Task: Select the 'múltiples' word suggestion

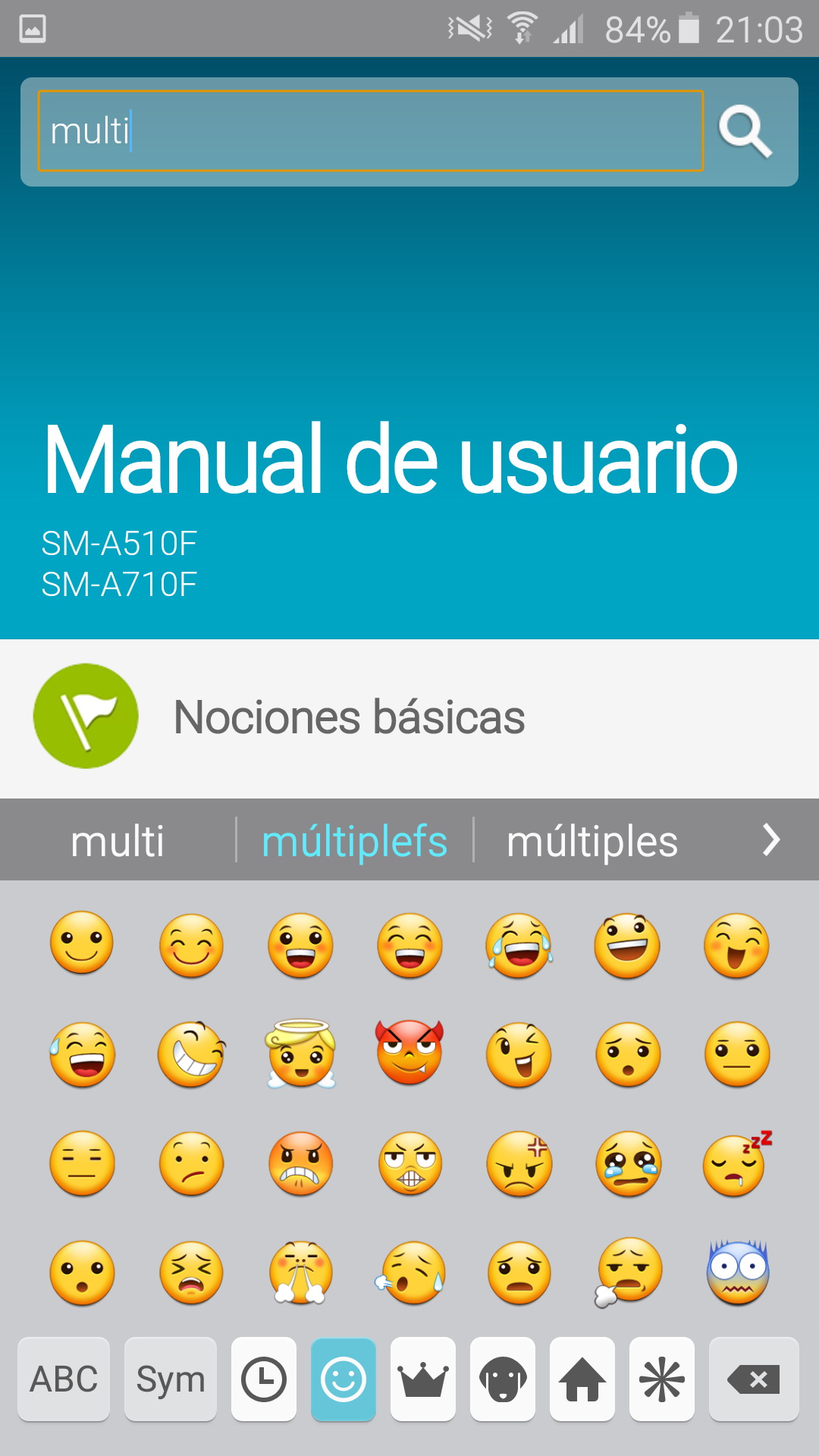Action: click(x=591, y=841)
